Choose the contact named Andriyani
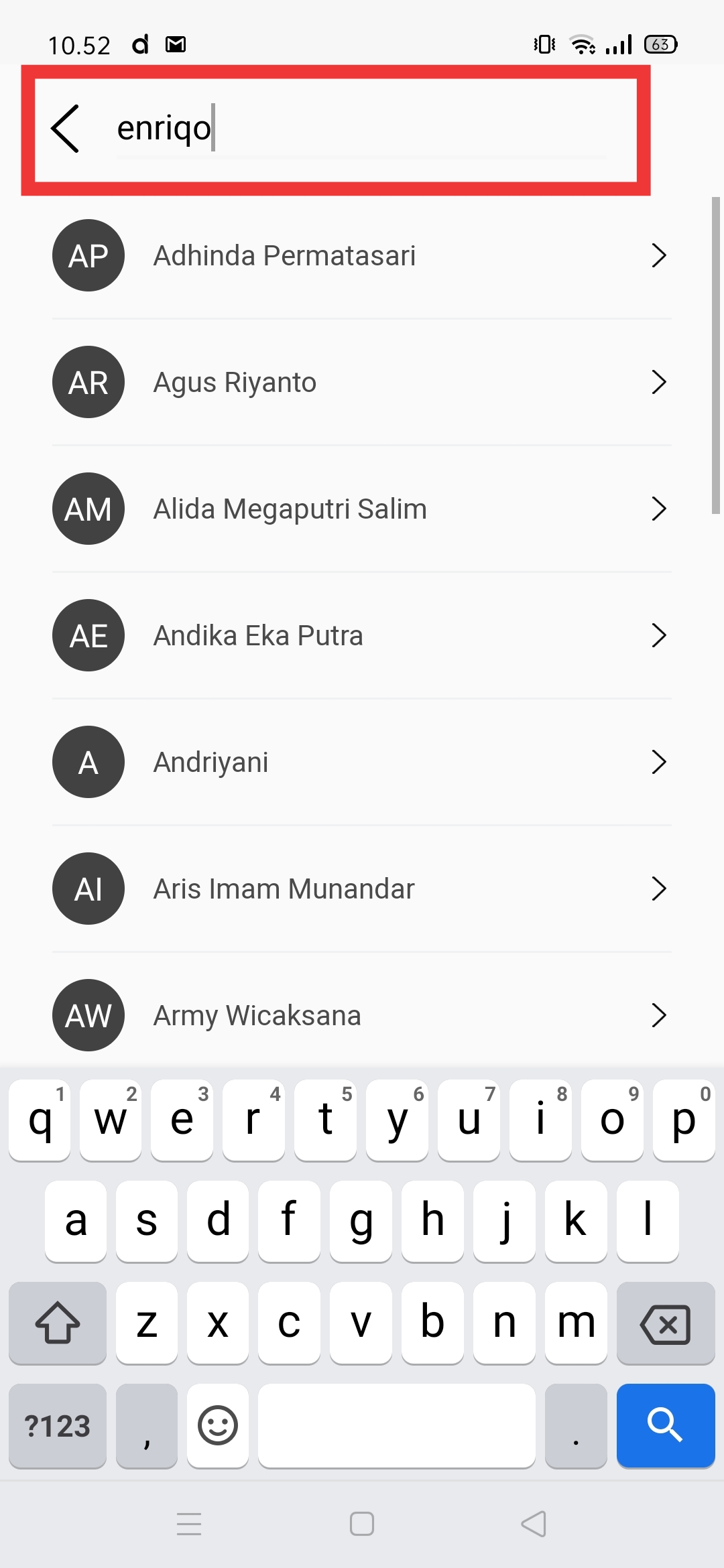724x1568 pixels. (362, 762)
